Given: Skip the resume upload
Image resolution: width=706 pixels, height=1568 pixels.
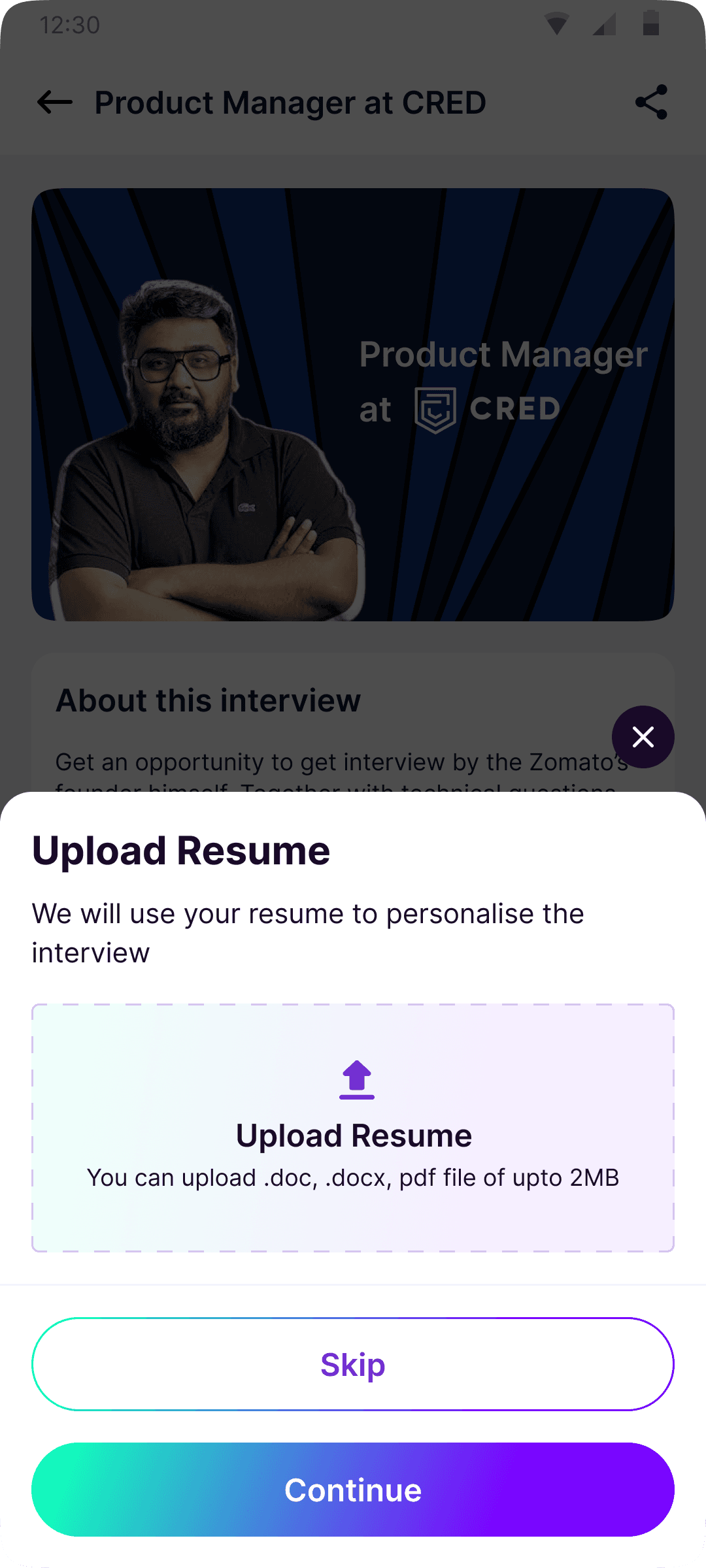Looking at the screenshot, I should (353, 1364).
